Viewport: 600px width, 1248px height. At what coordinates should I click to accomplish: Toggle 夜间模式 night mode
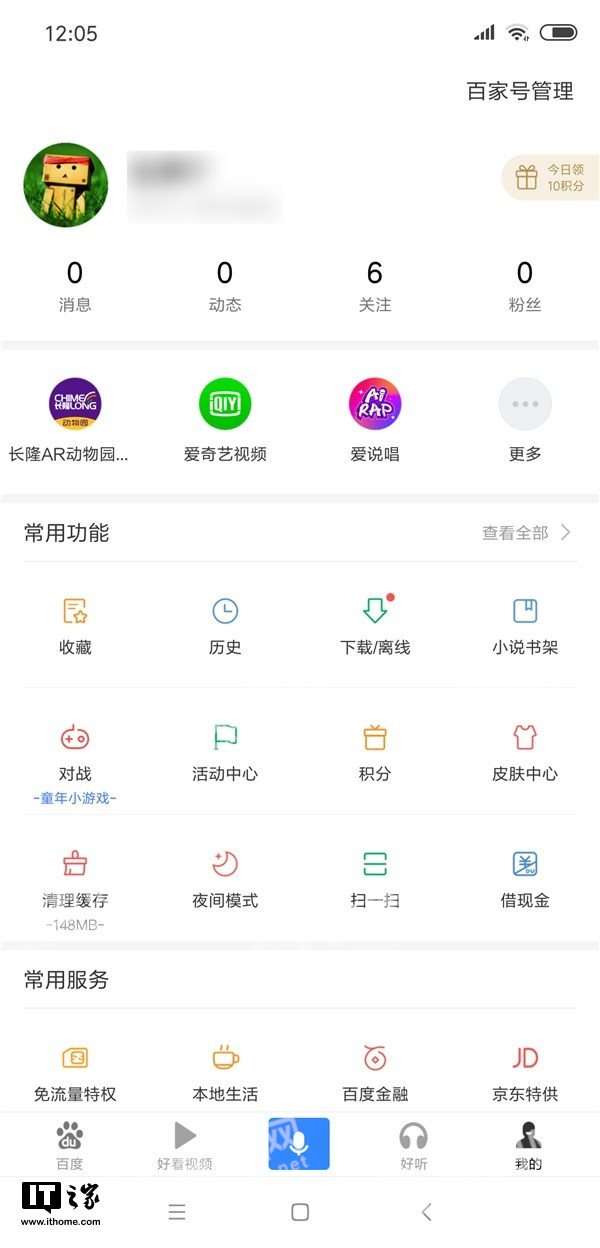[x=225, y=878]
